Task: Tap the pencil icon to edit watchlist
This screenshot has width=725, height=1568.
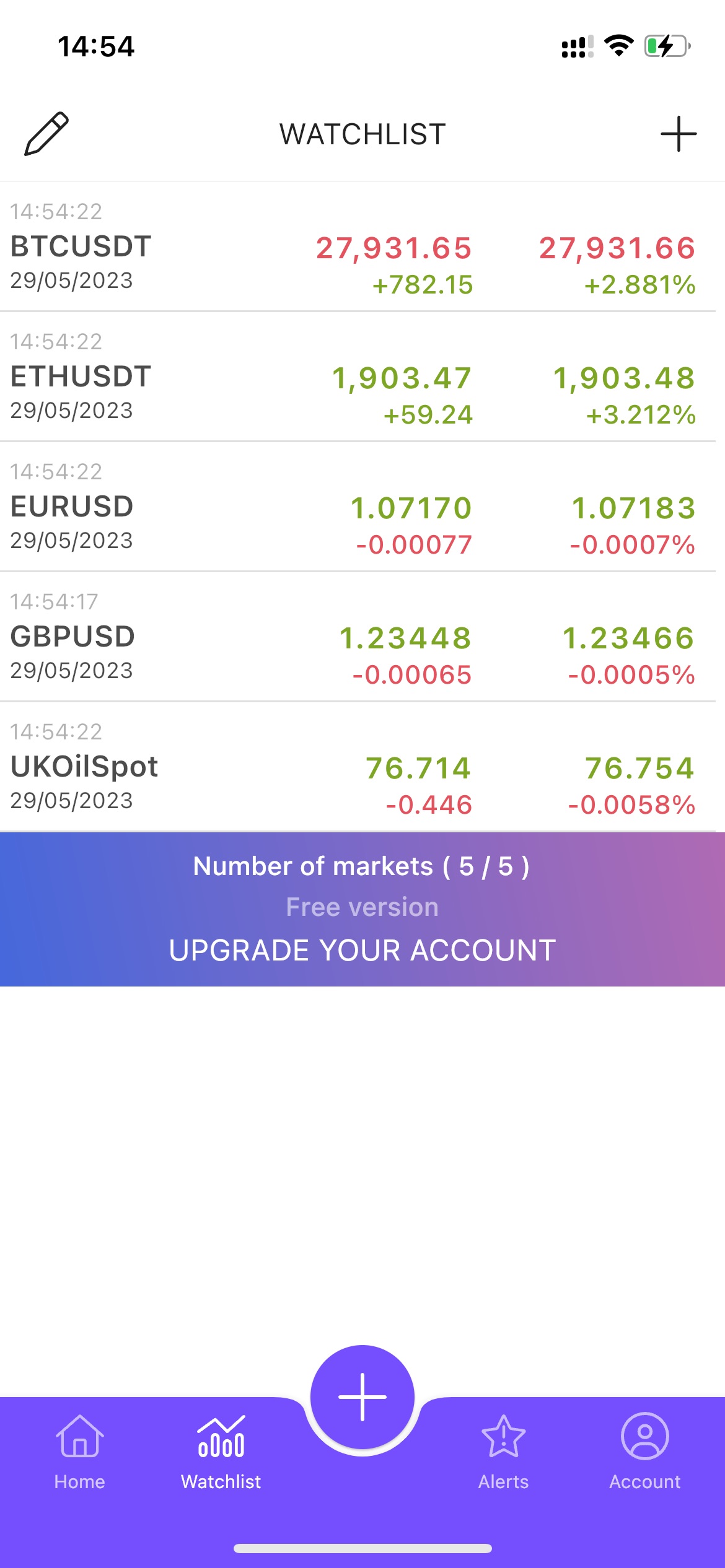Action: tap(46, 134)
